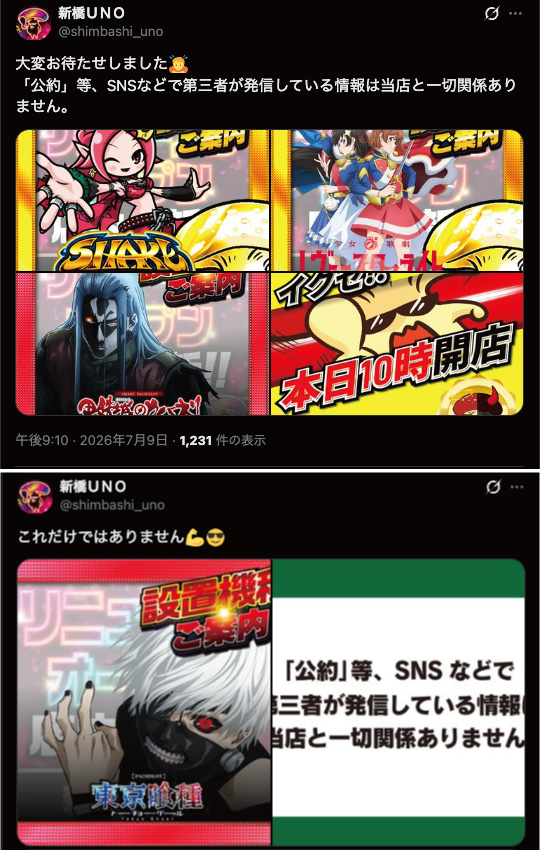Screen dimensions: 540x850
Task: Open 新橋UNO avatar on the これだけではありません post
Action: (35, 496)
